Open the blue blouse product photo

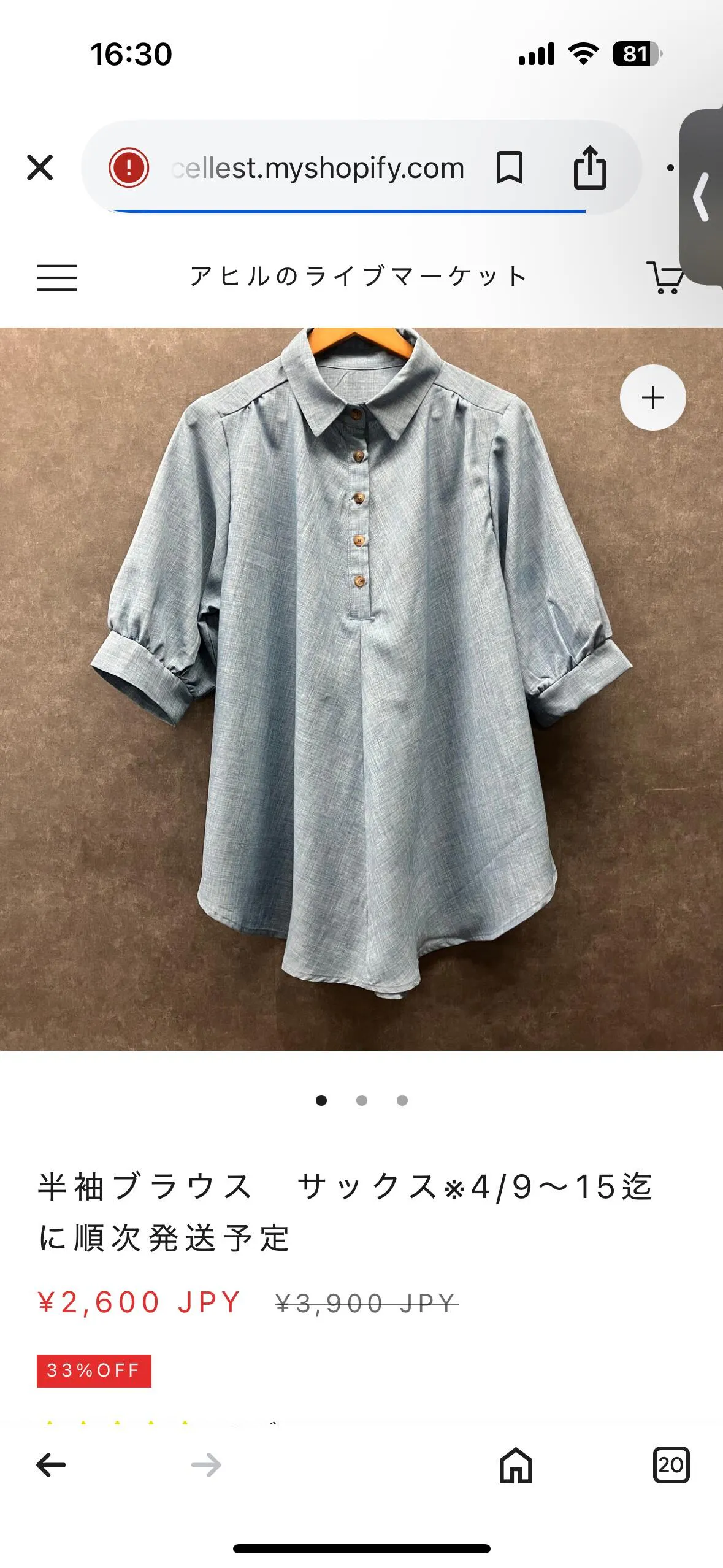coord(361,687)
